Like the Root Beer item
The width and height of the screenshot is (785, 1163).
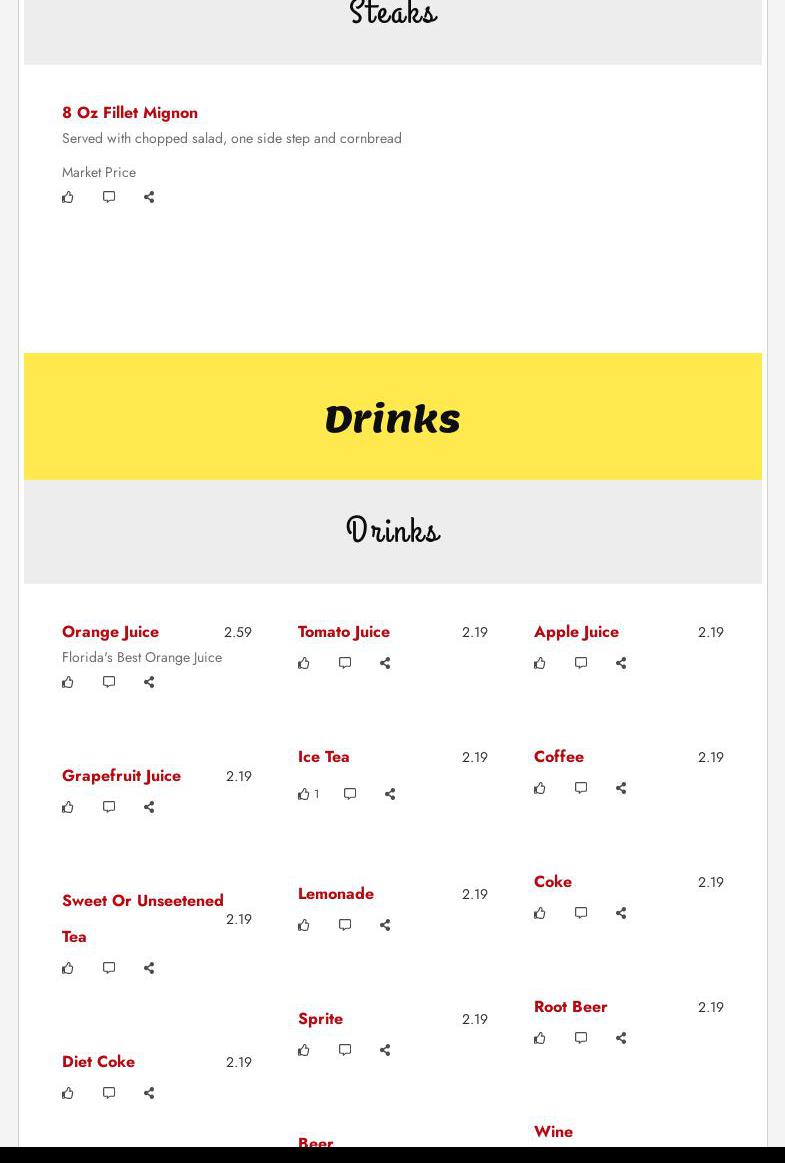click(540, 1038)
